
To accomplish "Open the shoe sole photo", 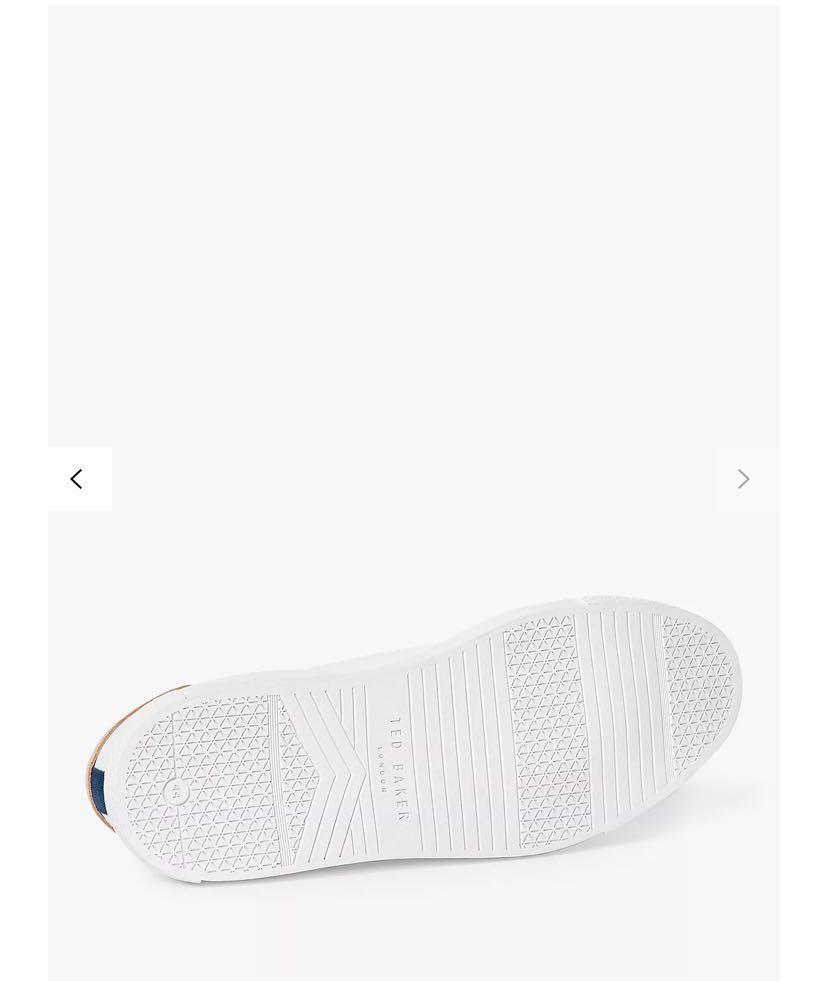I will pyautogui.click(x=414, y=740).
